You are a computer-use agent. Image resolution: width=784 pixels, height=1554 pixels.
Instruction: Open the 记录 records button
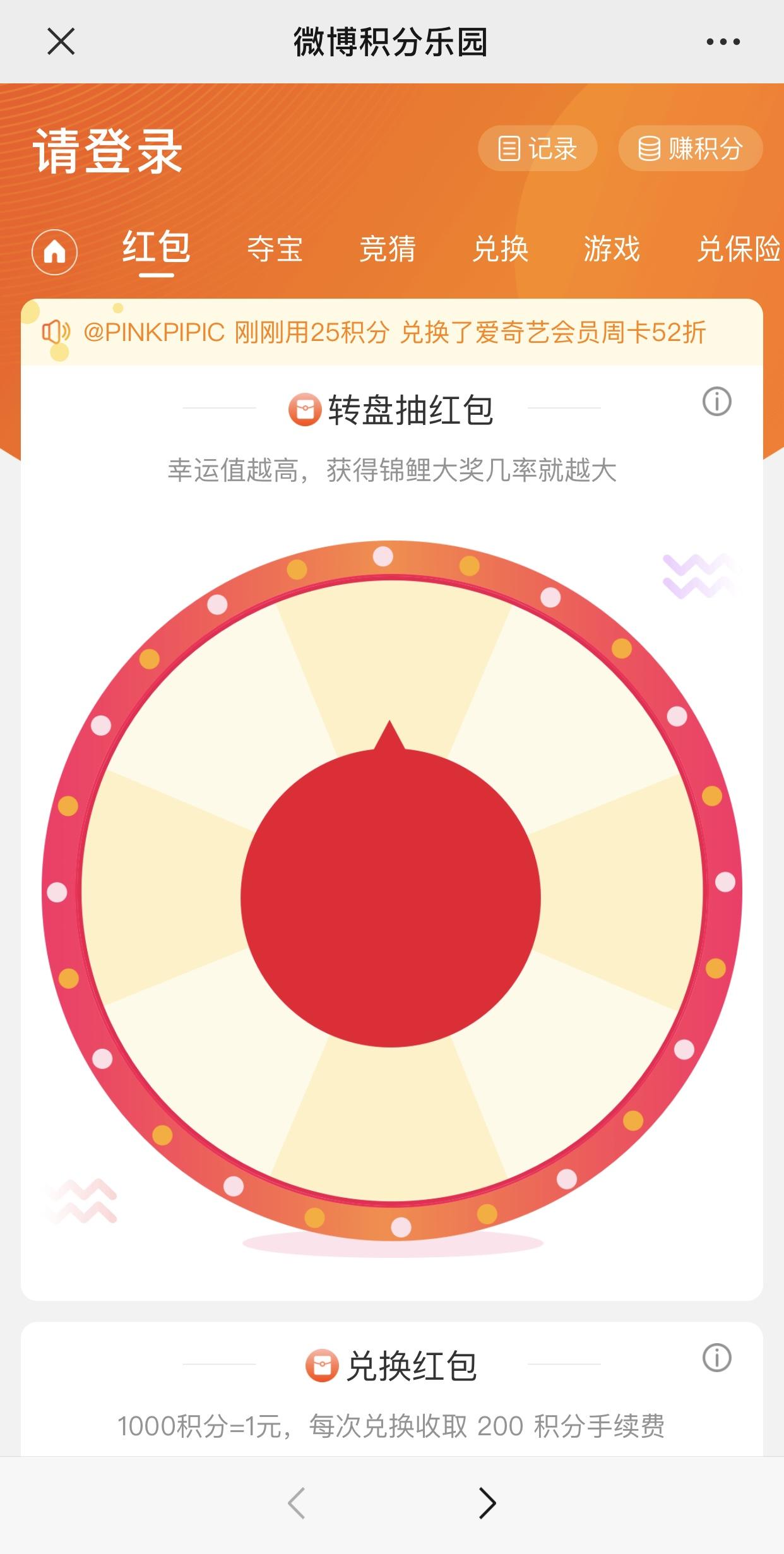[x=537, y=148]
